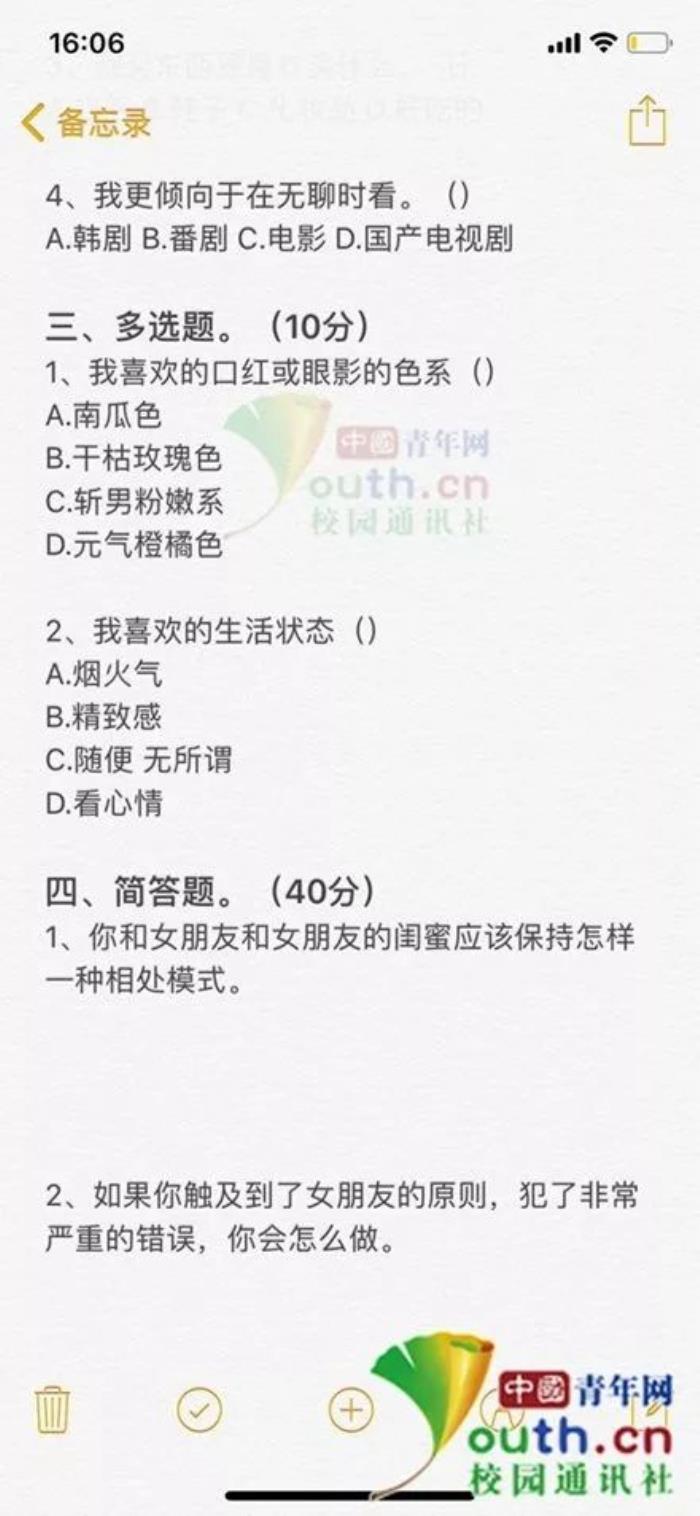Add a checklist to the note
The image size is (700, 1516).
point(199,1410)
